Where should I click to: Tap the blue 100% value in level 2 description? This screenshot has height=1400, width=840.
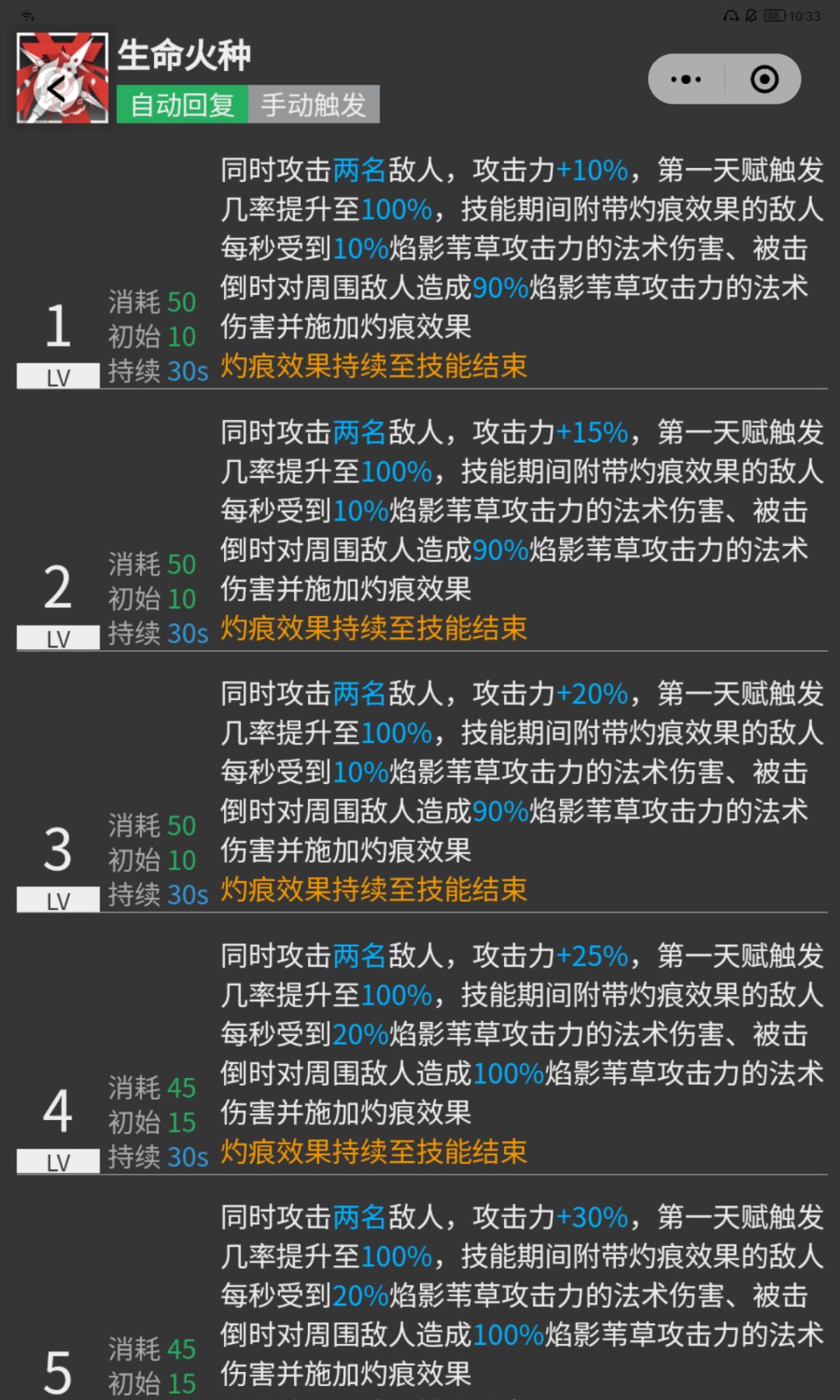click(x=401, y=471)
